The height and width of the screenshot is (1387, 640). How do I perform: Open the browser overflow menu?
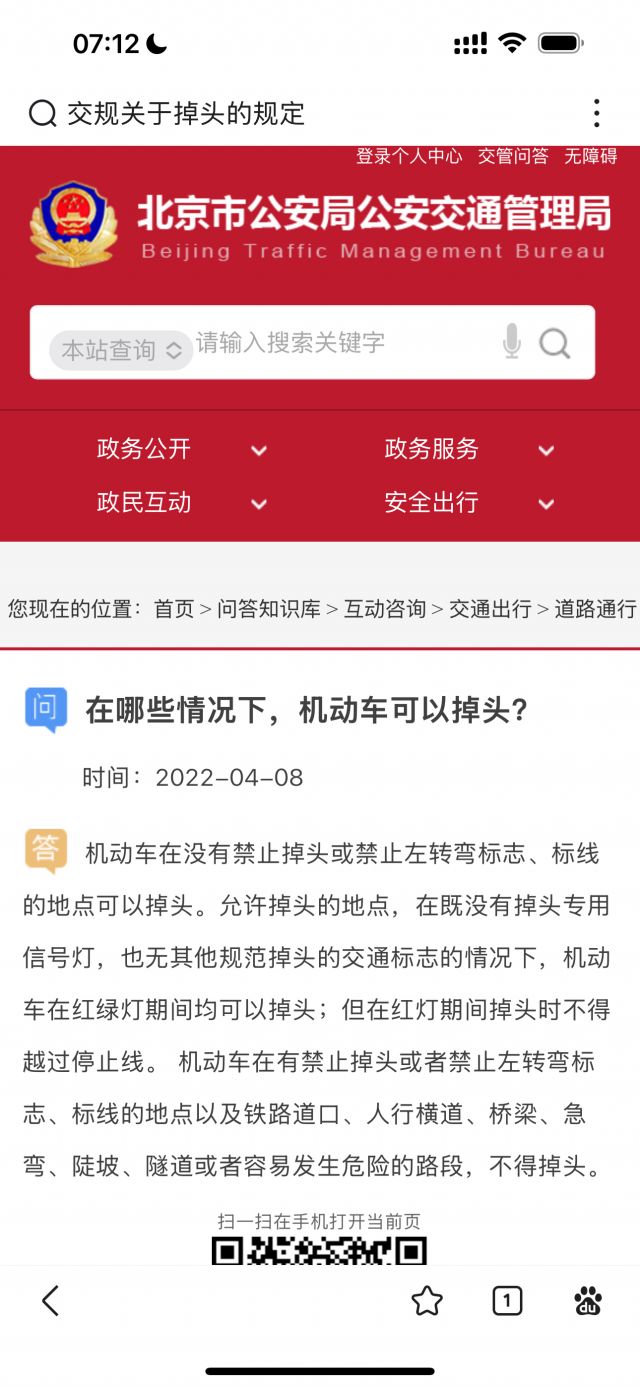[x=596, y=113]
